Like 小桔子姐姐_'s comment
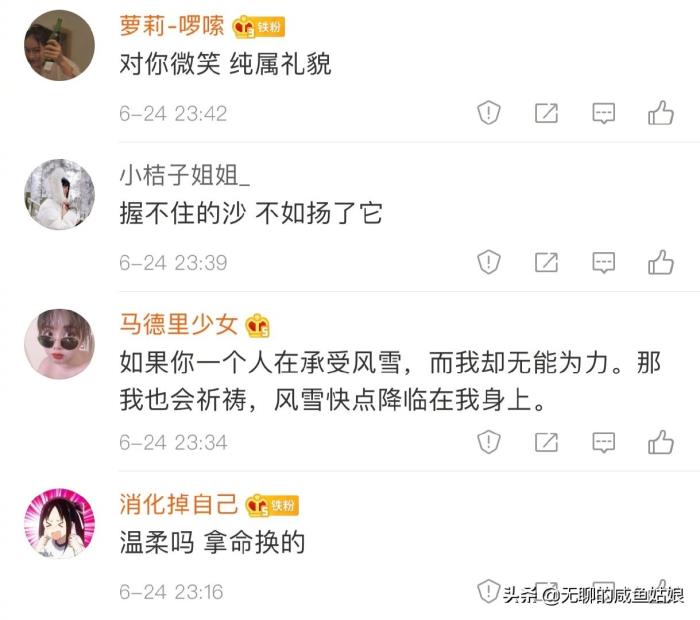The image size is (700, 620). [x=661, y=262]
